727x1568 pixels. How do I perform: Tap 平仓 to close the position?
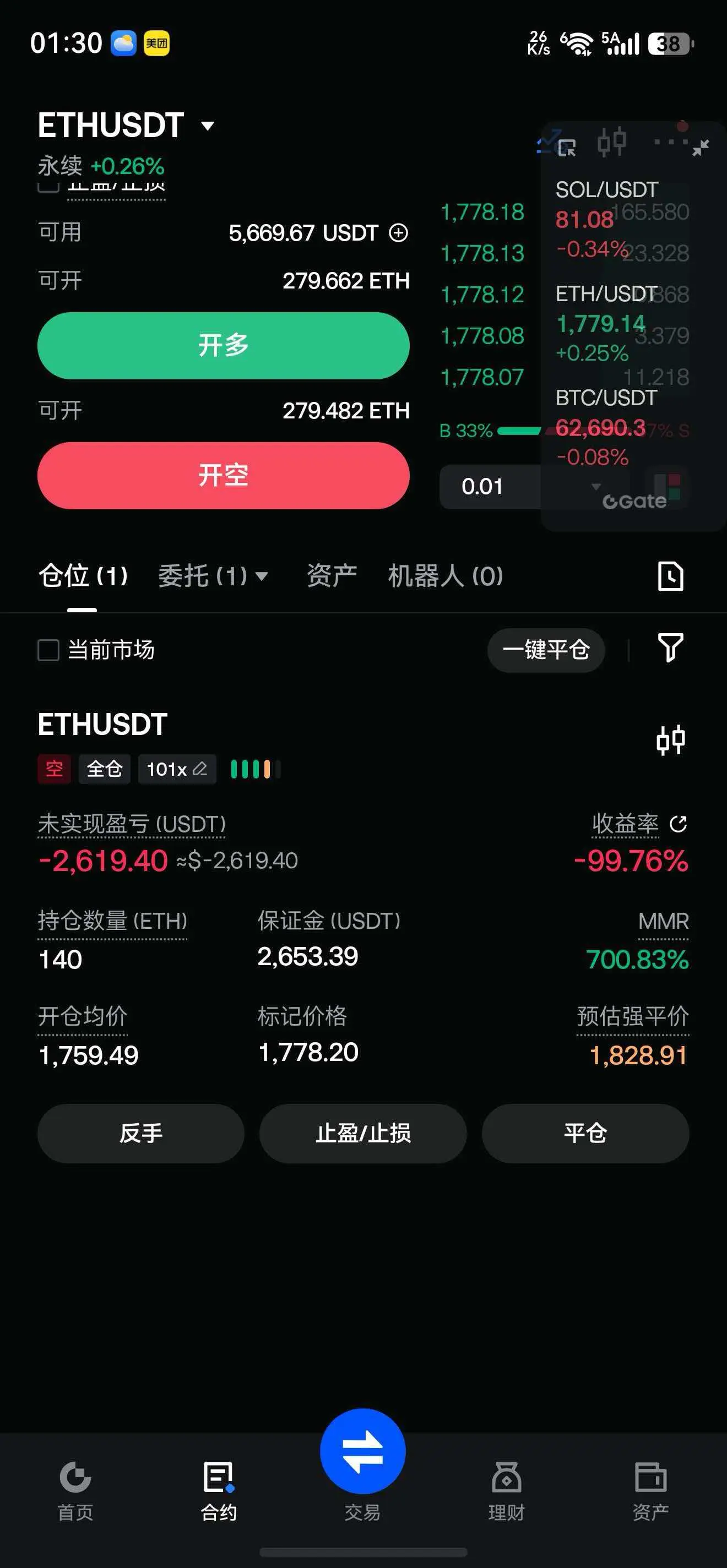pos(585,1134)
